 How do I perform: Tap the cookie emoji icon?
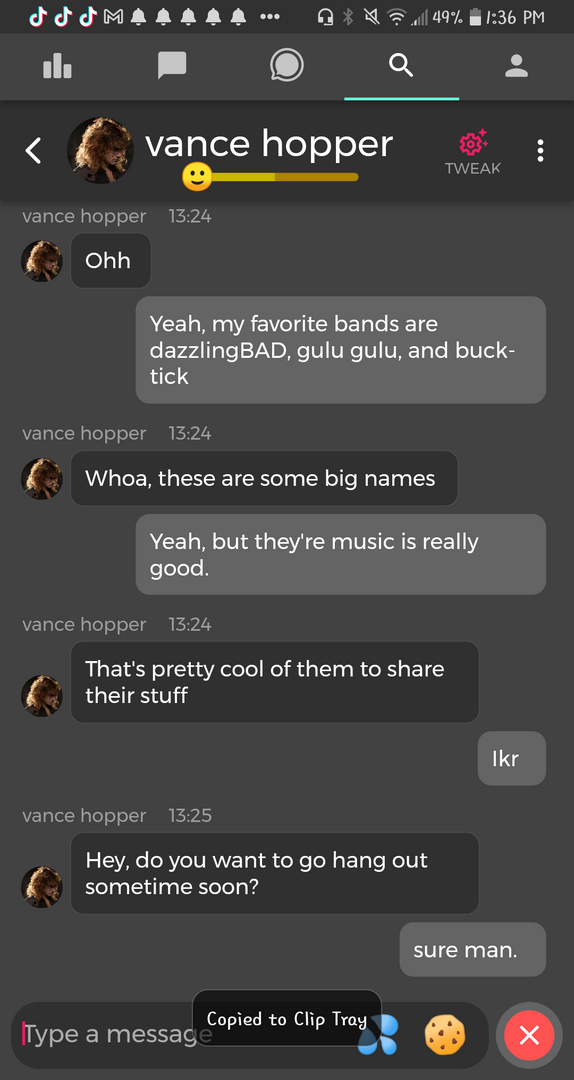coord(444,1035)
